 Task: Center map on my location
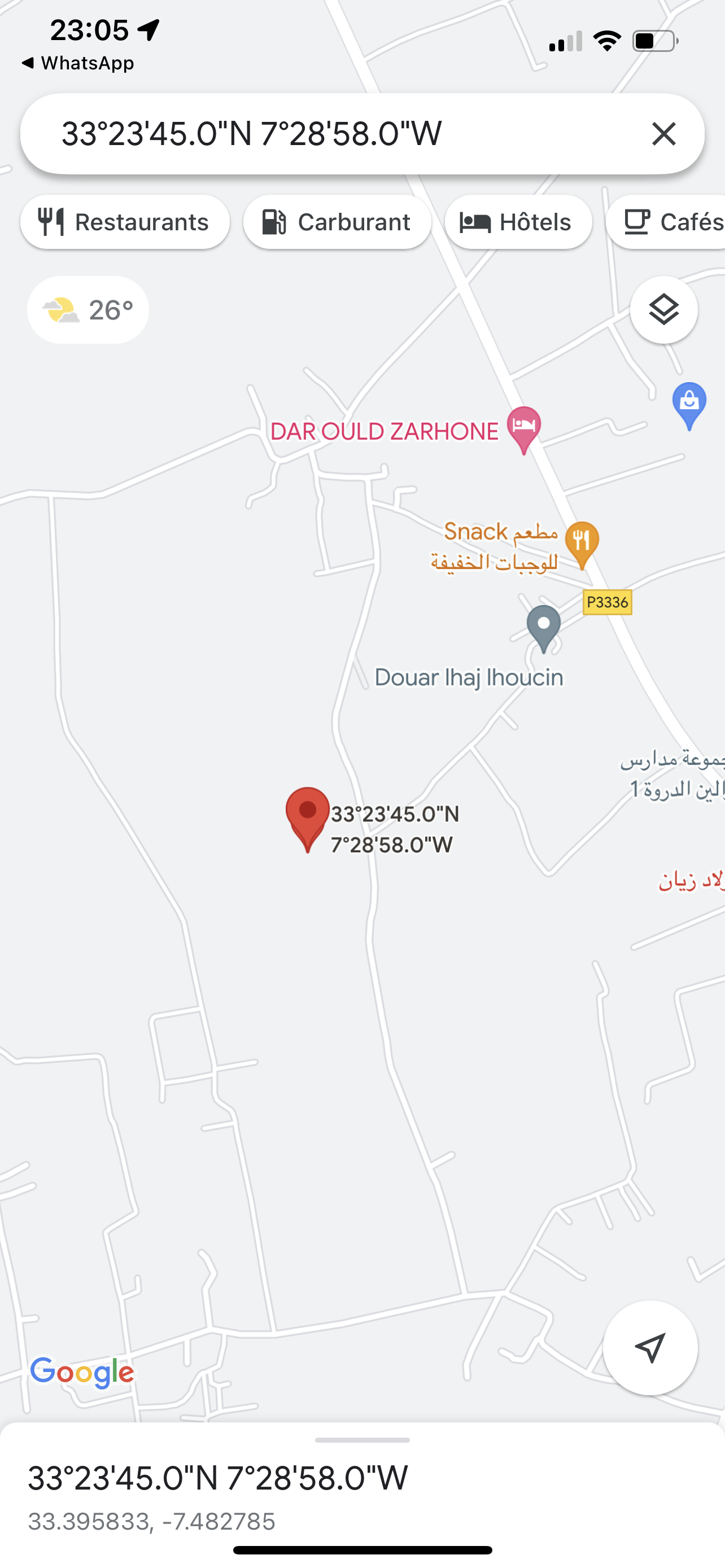[649, 1348]
